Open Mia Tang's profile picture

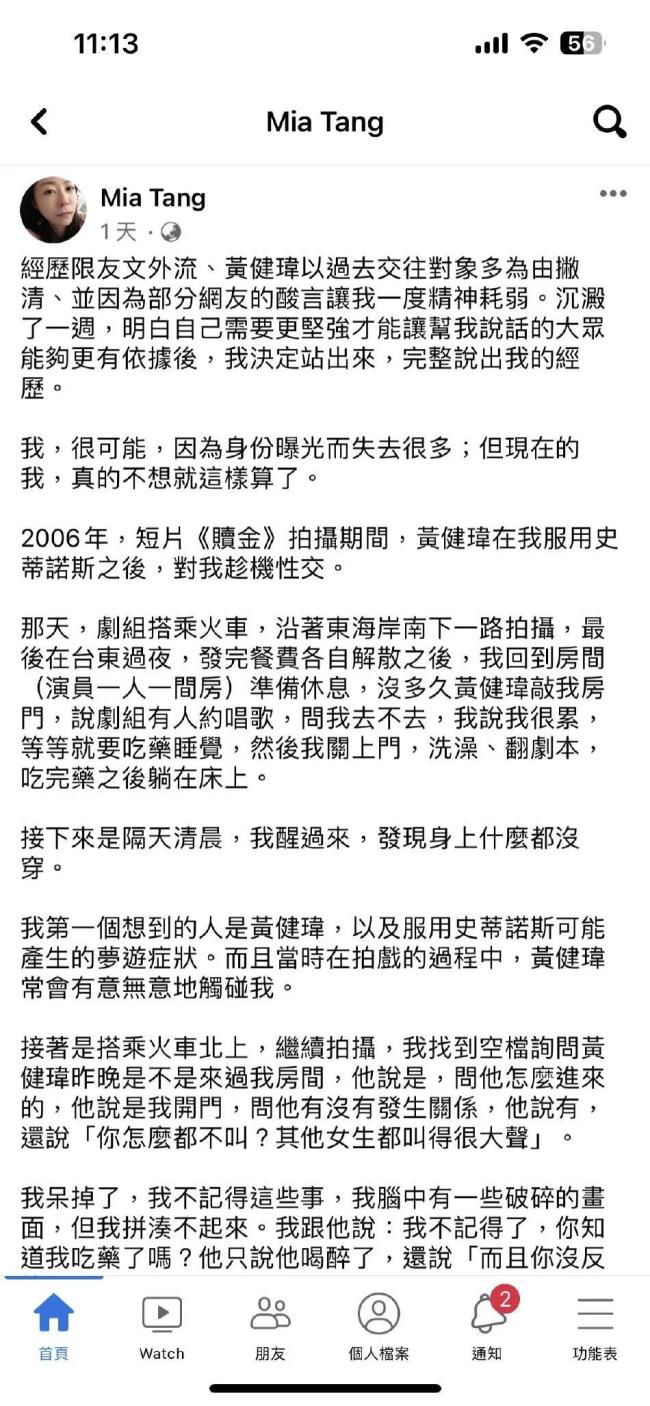coord(53,209)
